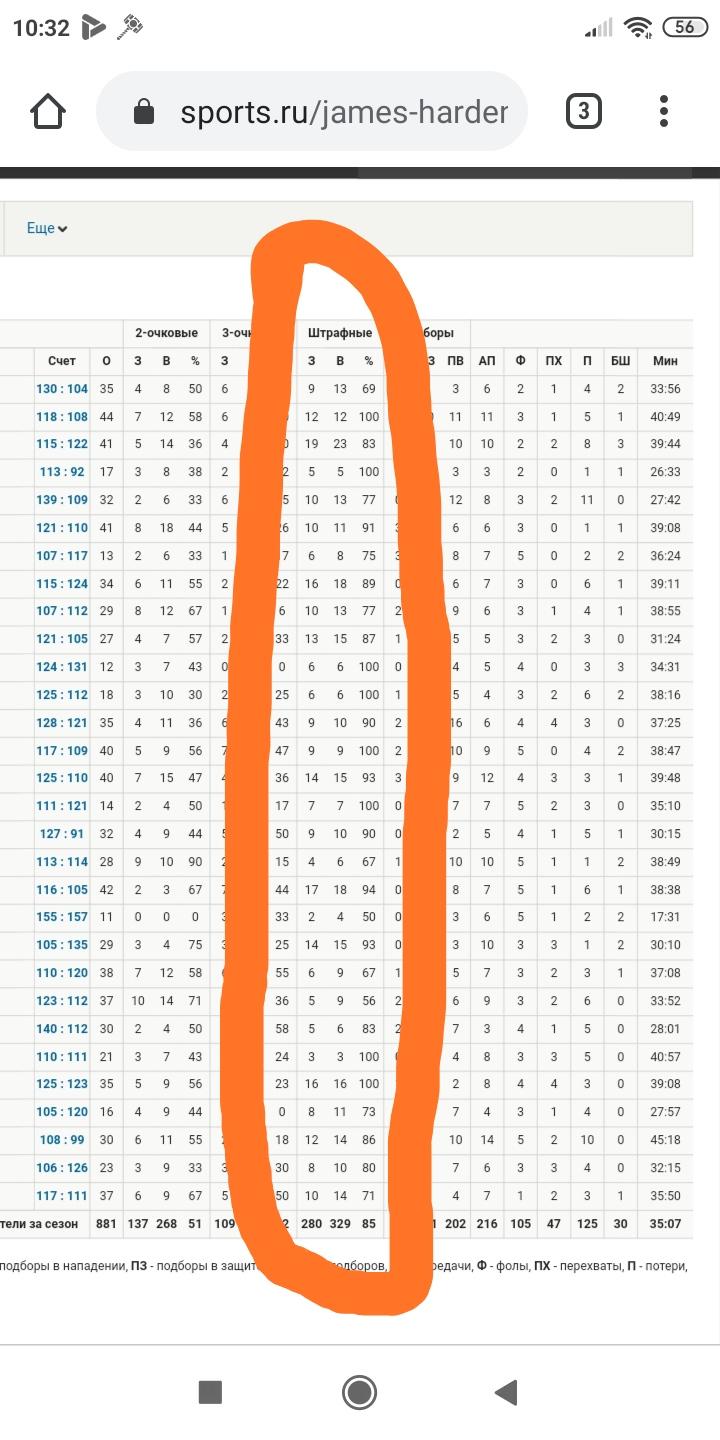The image size is (720, 1440).
Task: Expand the Еще dropdown
Action: tap(47, 228)
